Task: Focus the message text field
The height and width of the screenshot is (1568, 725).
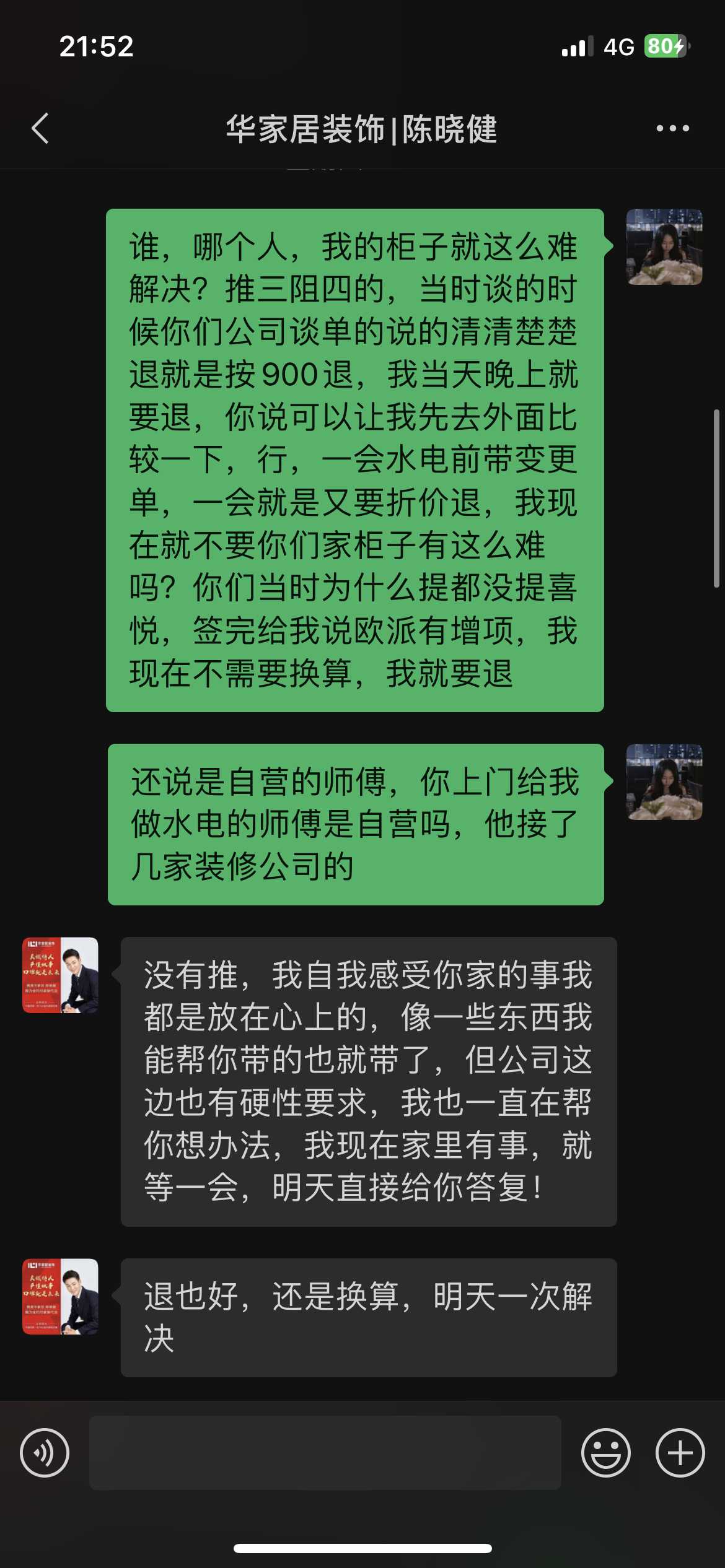Action: click(x=325, y=1452)
